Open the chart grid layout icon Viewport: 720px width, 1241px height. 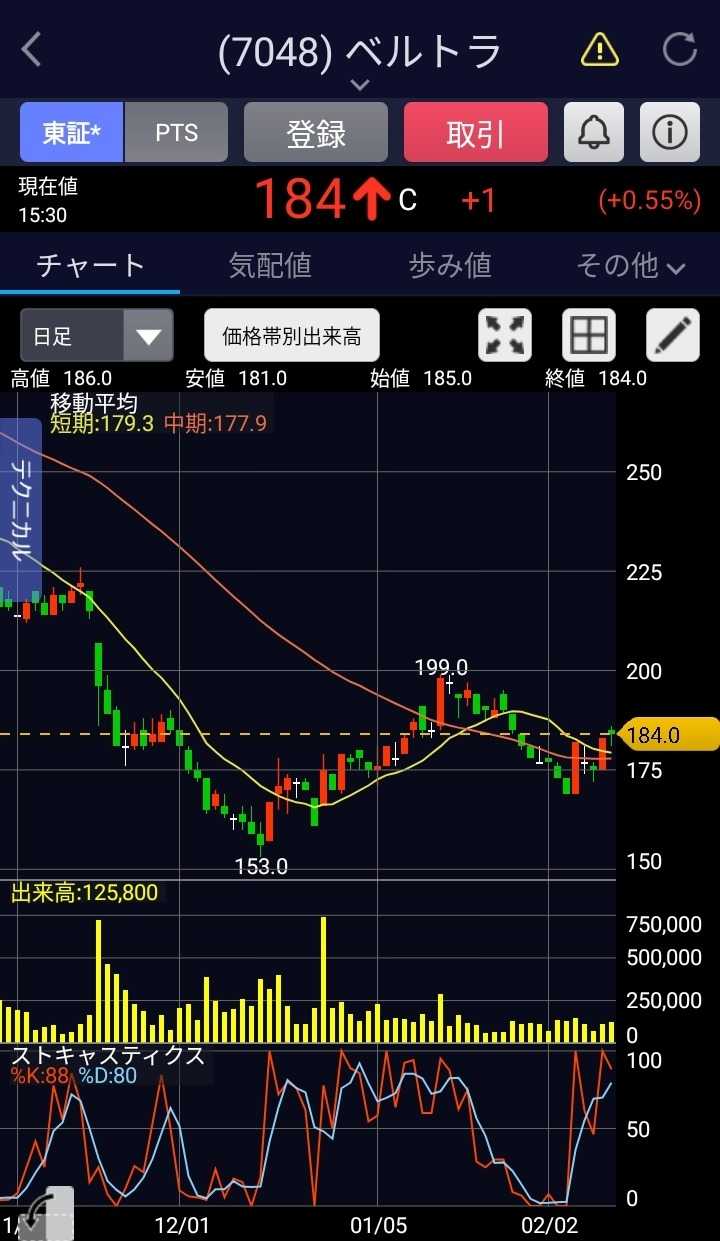[x=588, y=335]
